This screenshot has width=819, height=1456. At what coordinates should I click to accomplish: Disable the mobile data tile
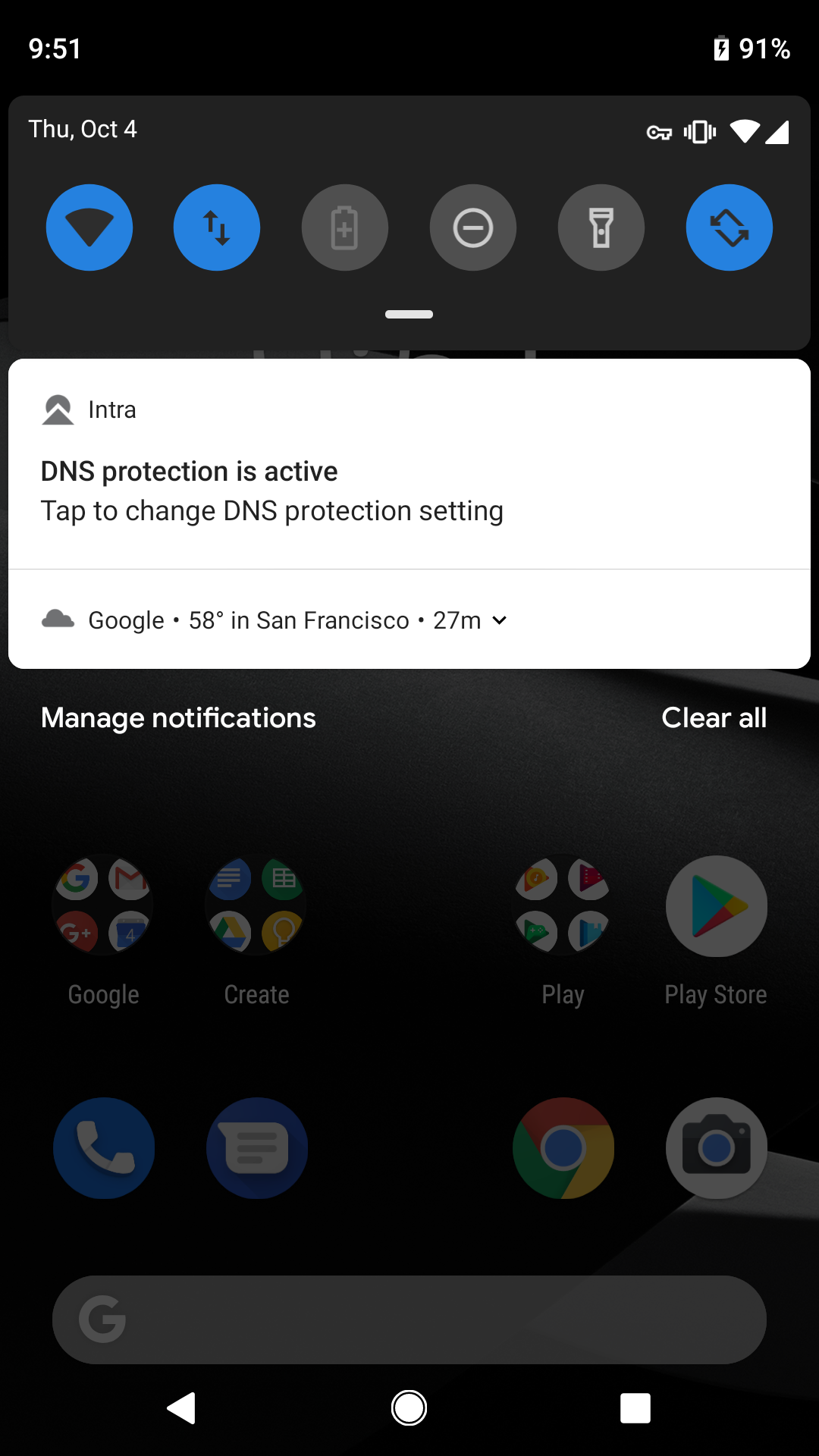point(217,227)
